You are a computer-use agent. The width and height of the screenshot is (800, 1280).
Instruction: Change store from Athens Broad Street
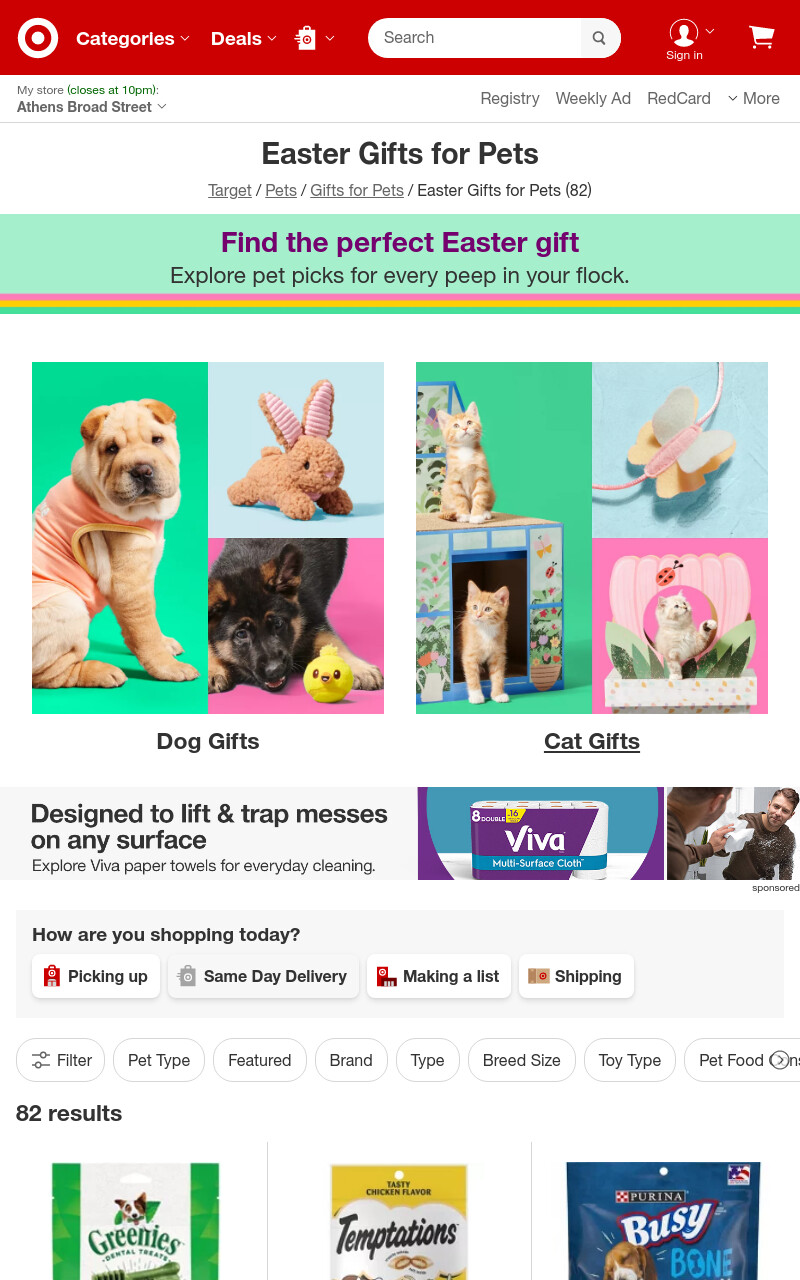click(92, 107)
